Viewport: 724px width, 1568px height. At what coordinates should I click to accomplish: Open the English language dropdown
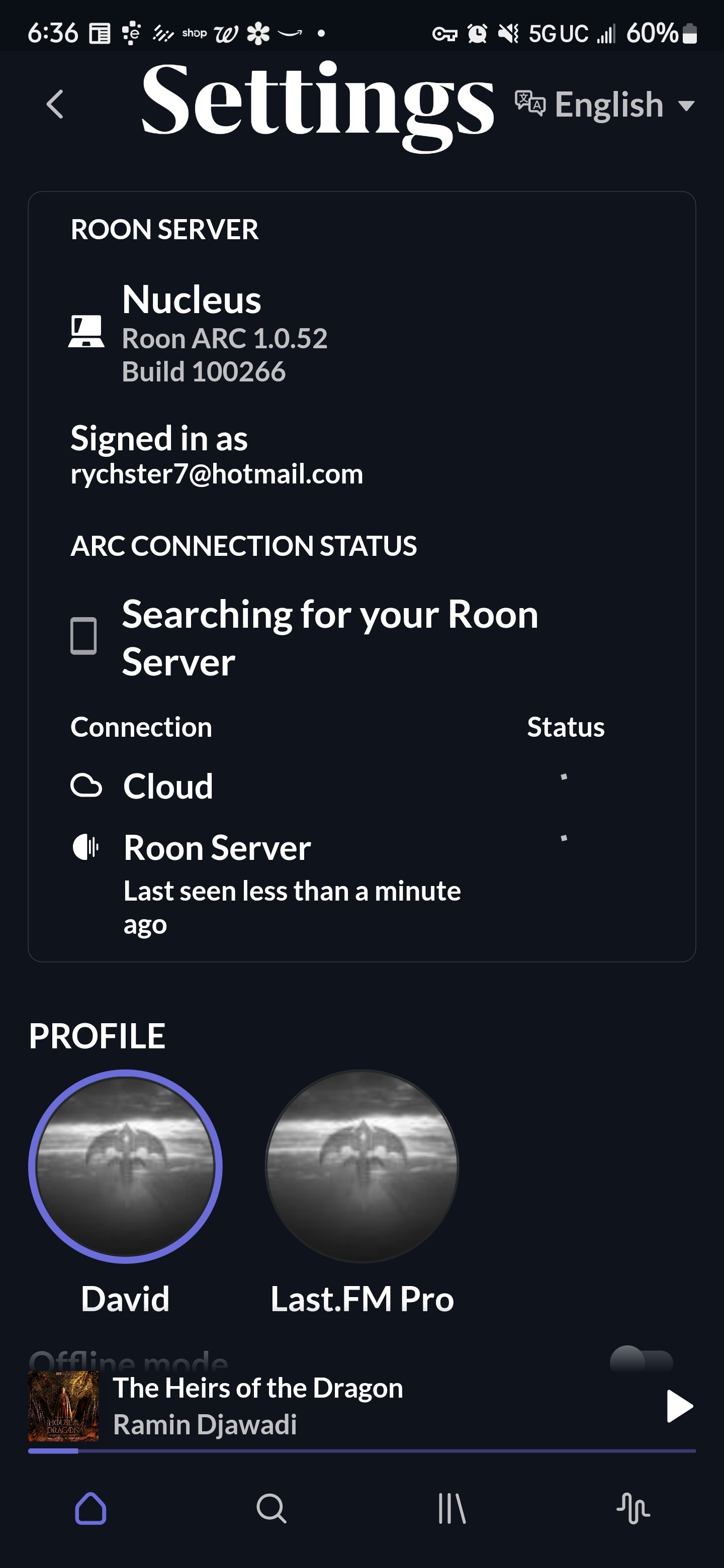click(x=605, y=105)
